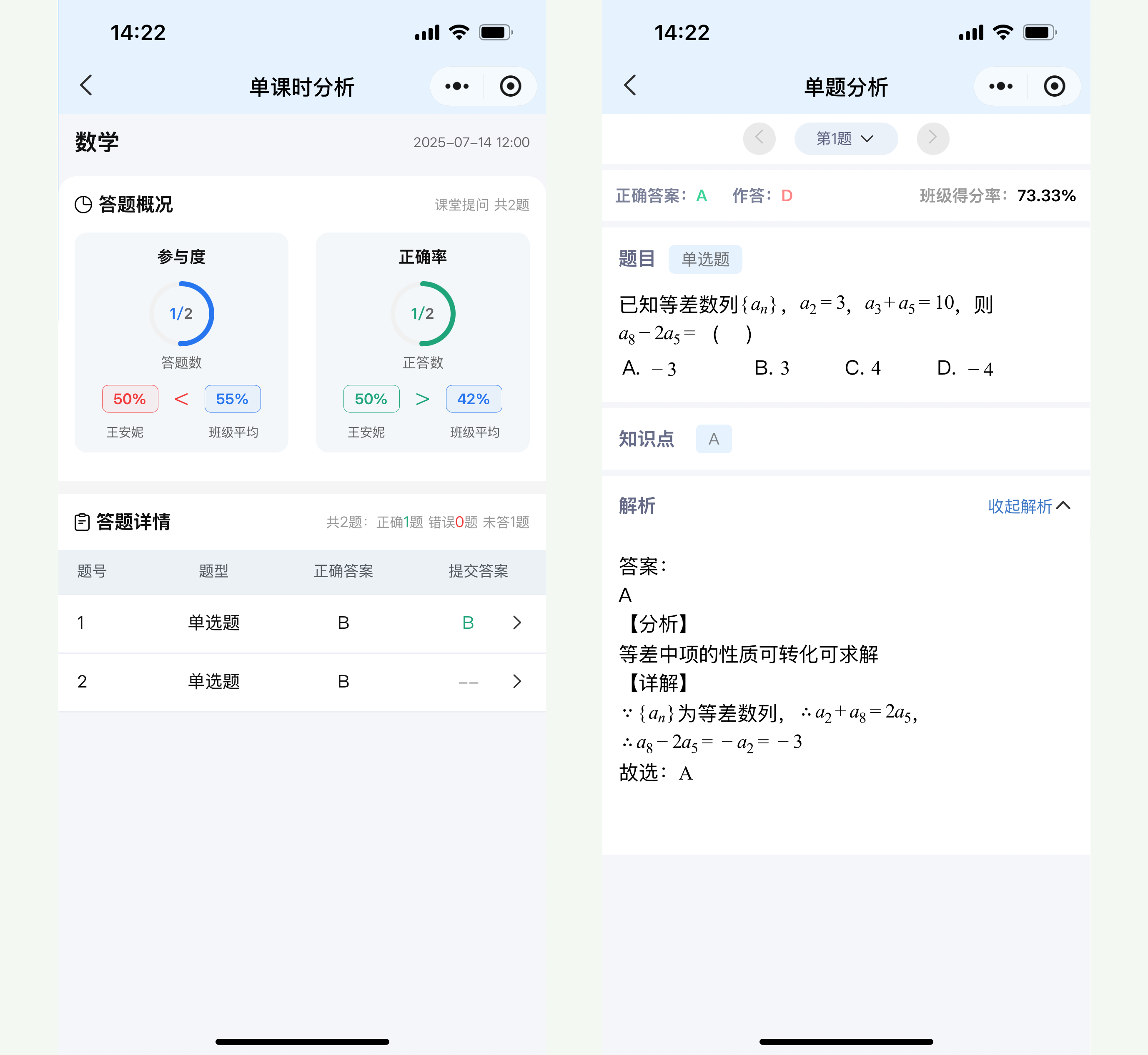Viewport: 1148px width, 1055px height.
Task: Go back from the 单题分析 page
Action: click(x=630, y=86)
